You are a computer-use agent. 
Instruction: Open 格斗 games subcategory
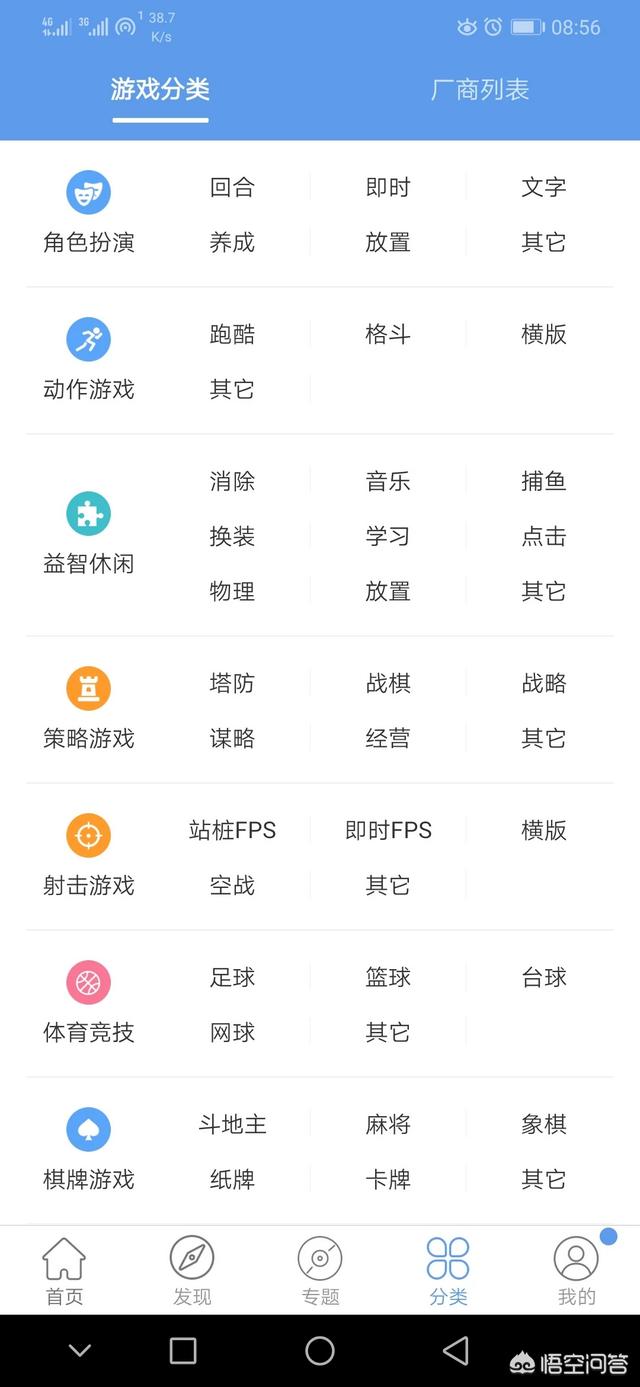388,334
